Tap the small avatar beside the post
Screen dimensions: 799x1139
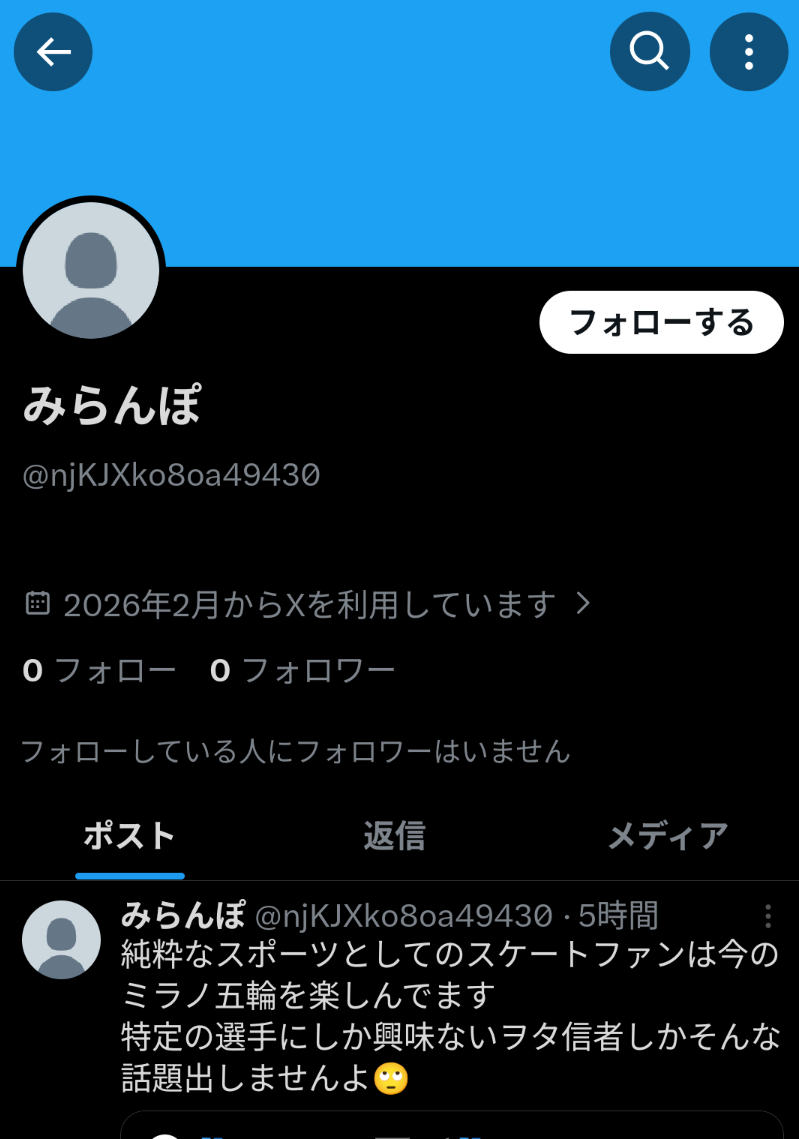[61, 940]
